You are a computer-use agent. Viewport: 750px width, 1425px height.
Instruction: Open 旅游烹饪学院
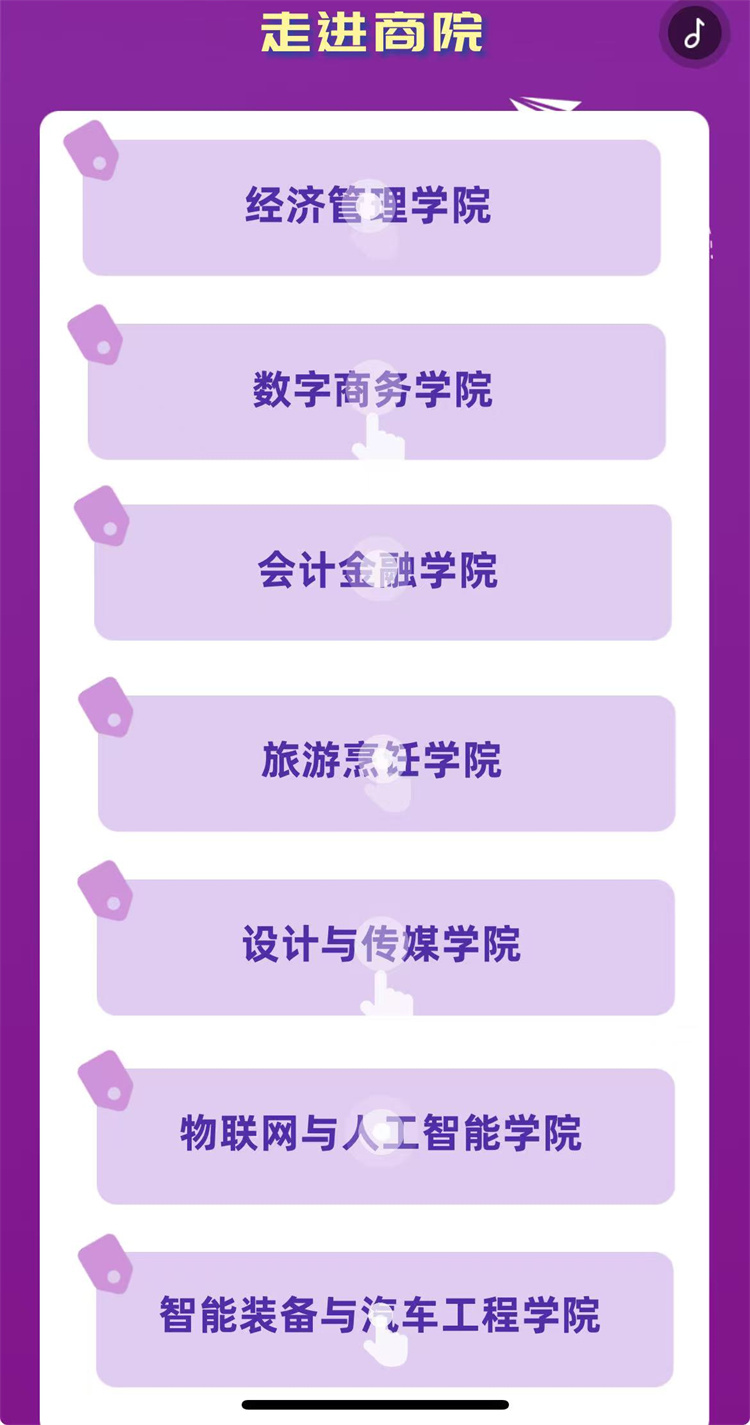click(386, 763)
